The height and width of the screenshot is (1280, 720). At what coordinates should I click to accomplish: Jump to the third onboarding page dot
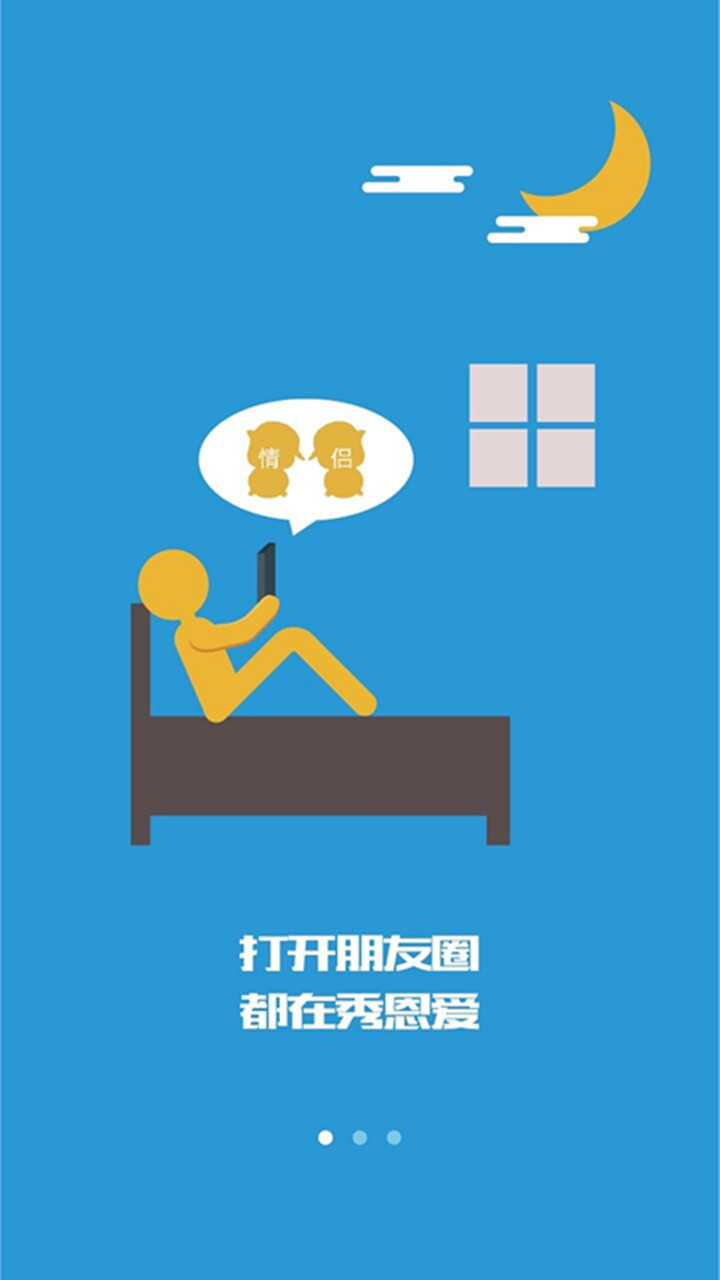tap(394, 1137)
